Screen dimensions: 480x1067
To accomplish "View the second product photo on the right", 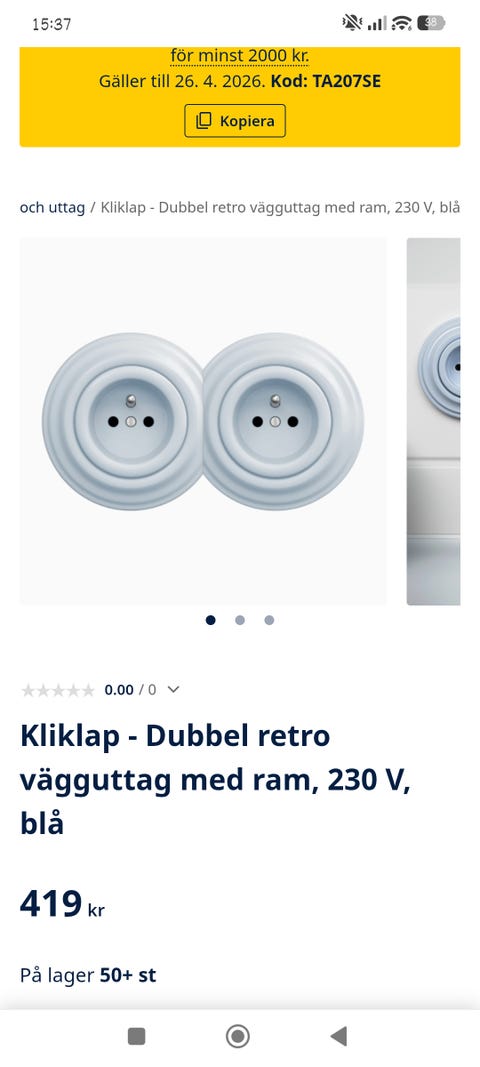I will click(x=434, y=421).
